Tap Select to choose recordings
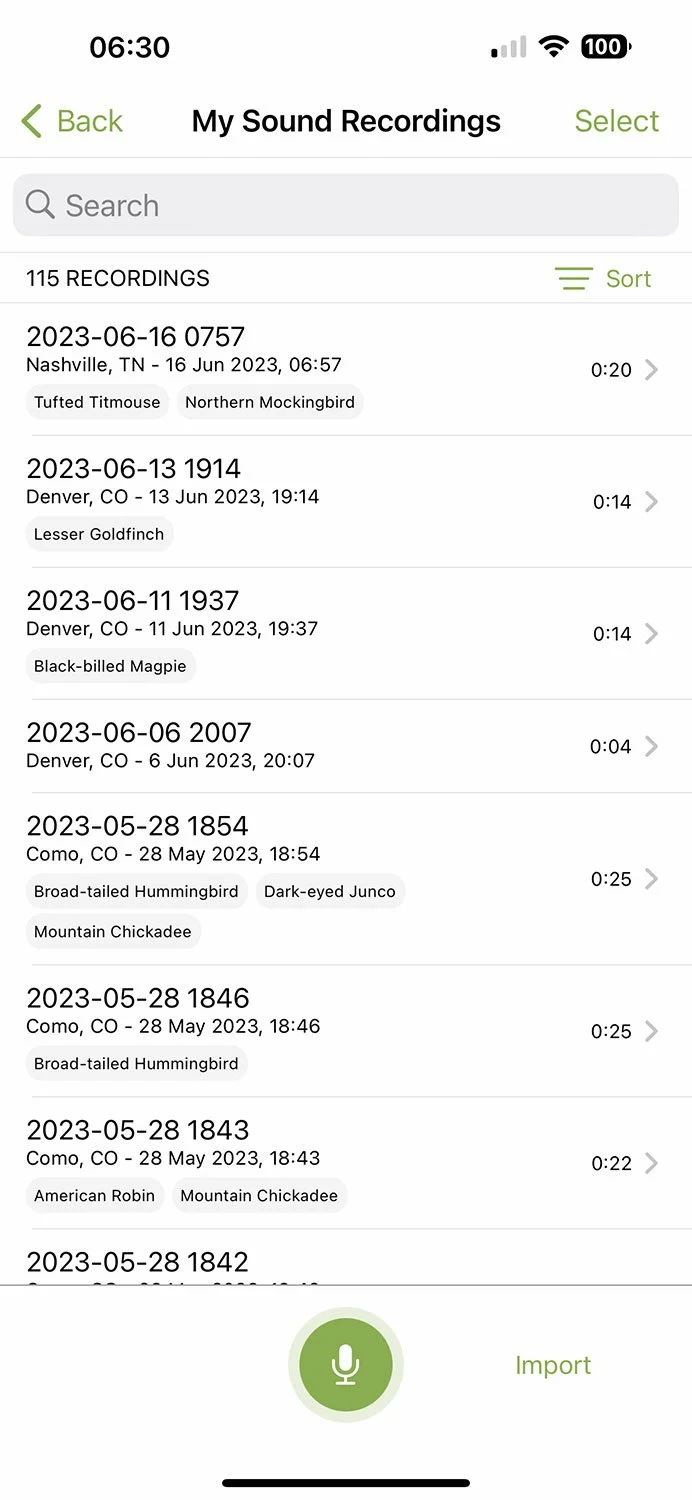Screen dimensions: 692x1500 tap(616, 121)
